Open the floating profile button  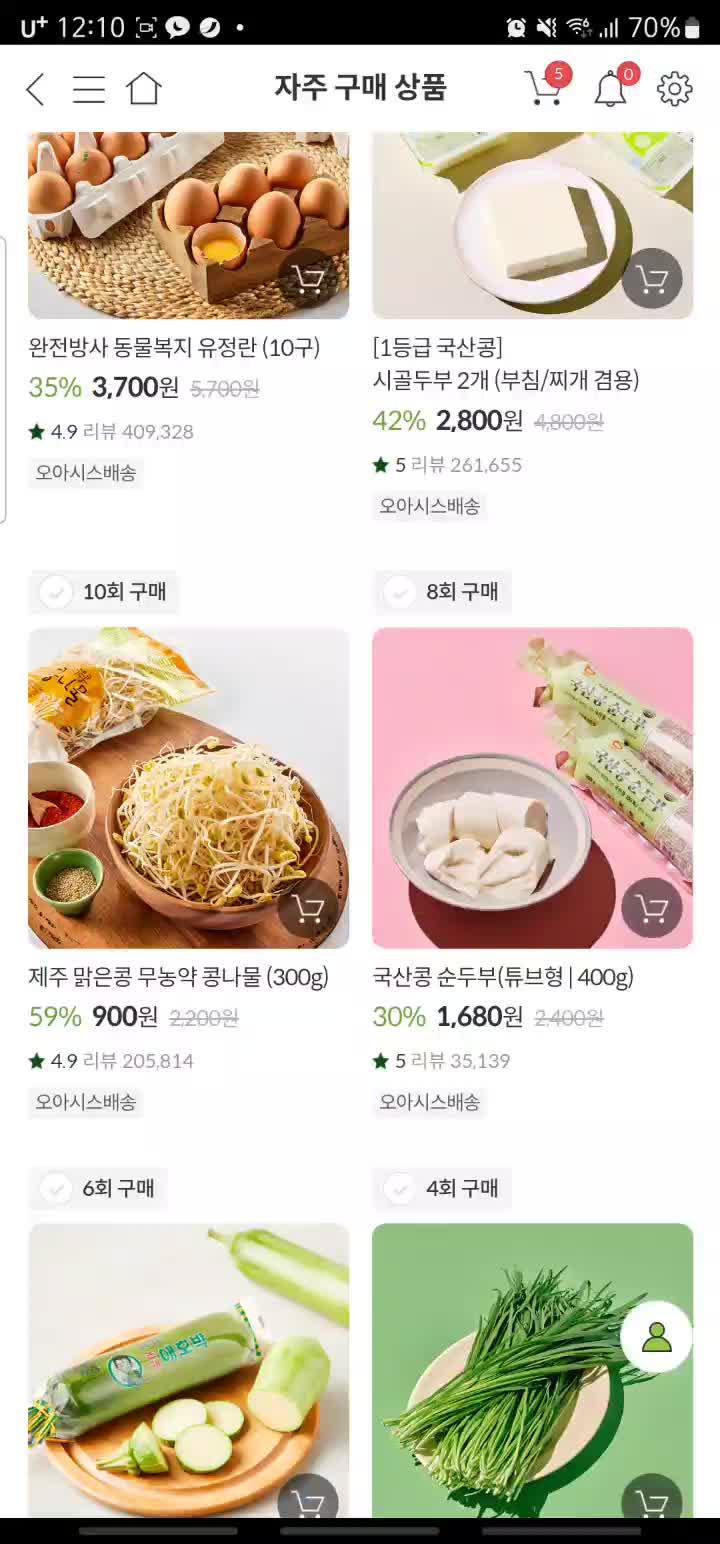(x=656, y=1337)
